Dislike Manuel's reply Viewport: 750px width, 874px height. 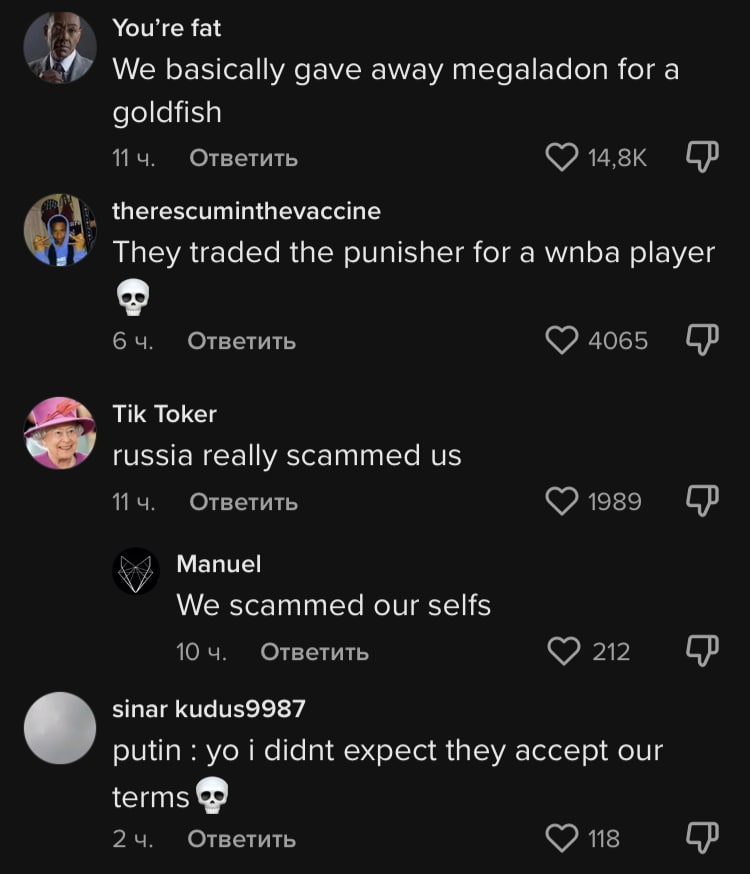click(x=702, y=652)
